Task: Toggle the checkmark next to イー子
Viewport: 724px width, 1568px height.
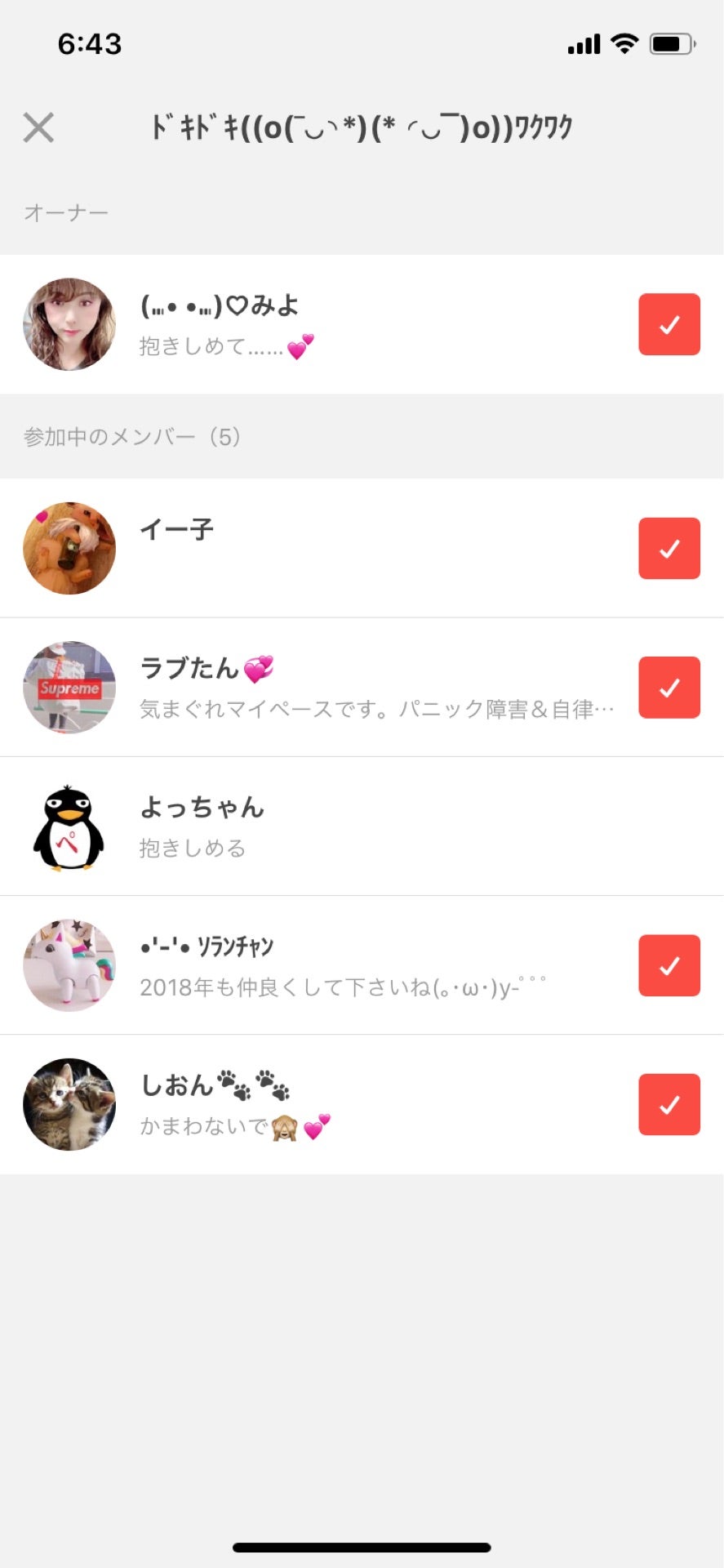Action: (x=668, y=547)
